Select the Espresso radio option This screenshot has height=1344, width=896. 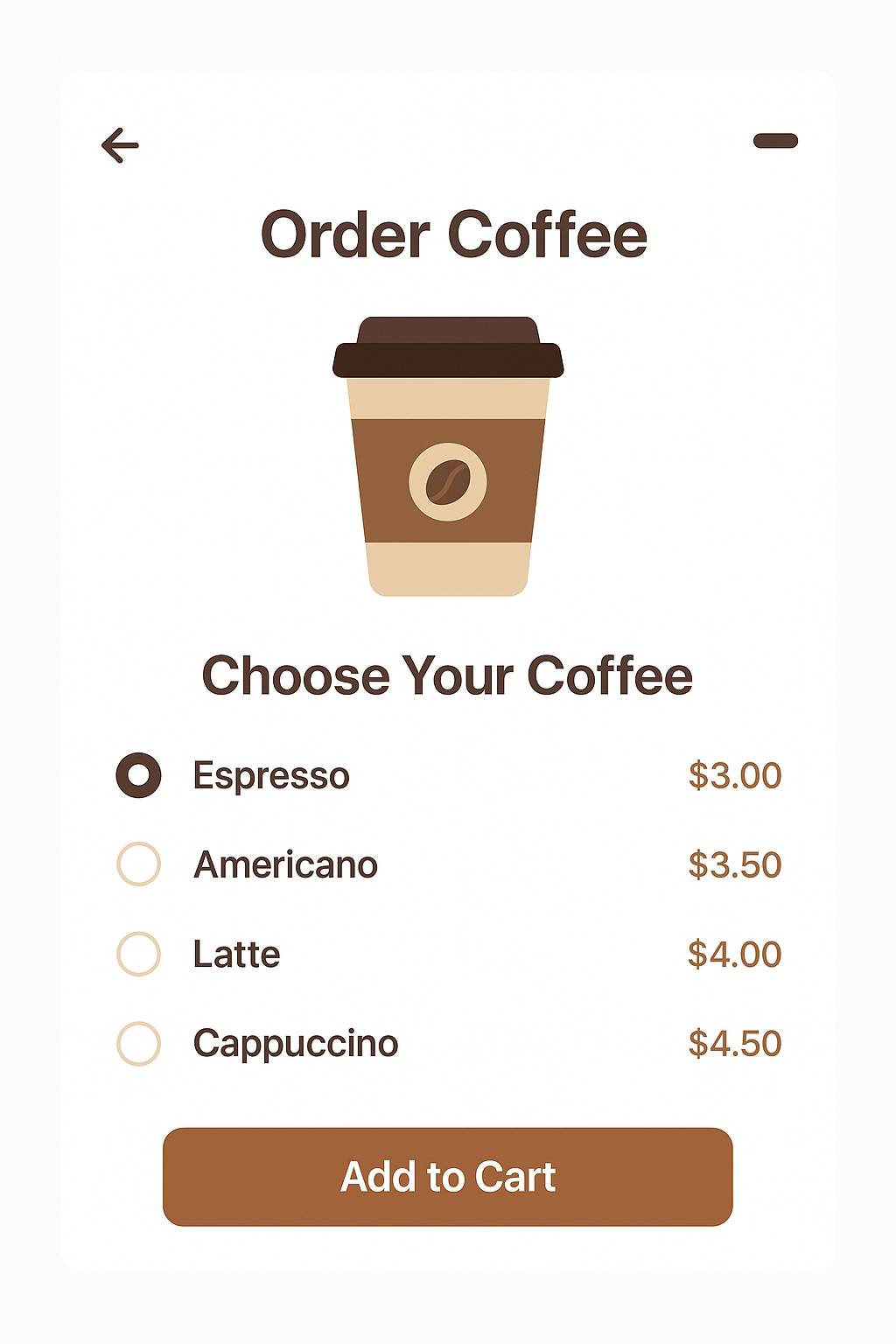coord(138,775)
